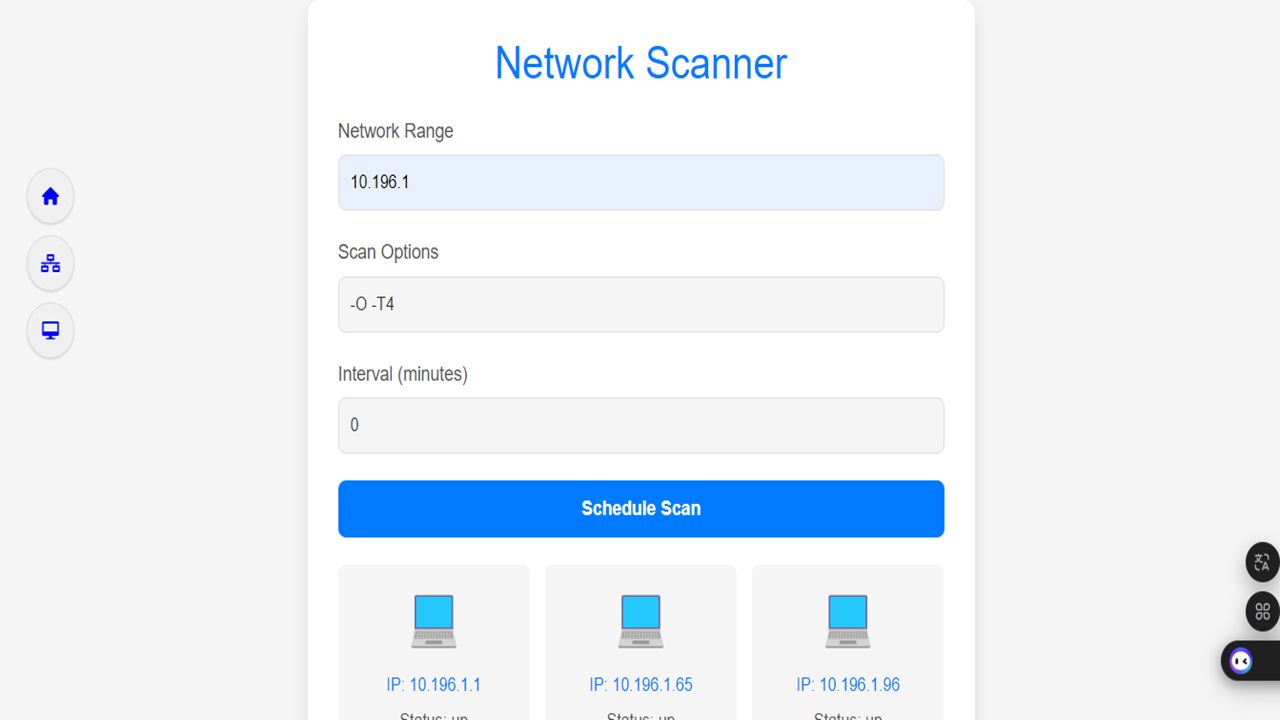Viewport: 1280px width, 720px height.
Task: Tap the Interval minutes field
Action: pyautogui.click(x=640, y=425)
